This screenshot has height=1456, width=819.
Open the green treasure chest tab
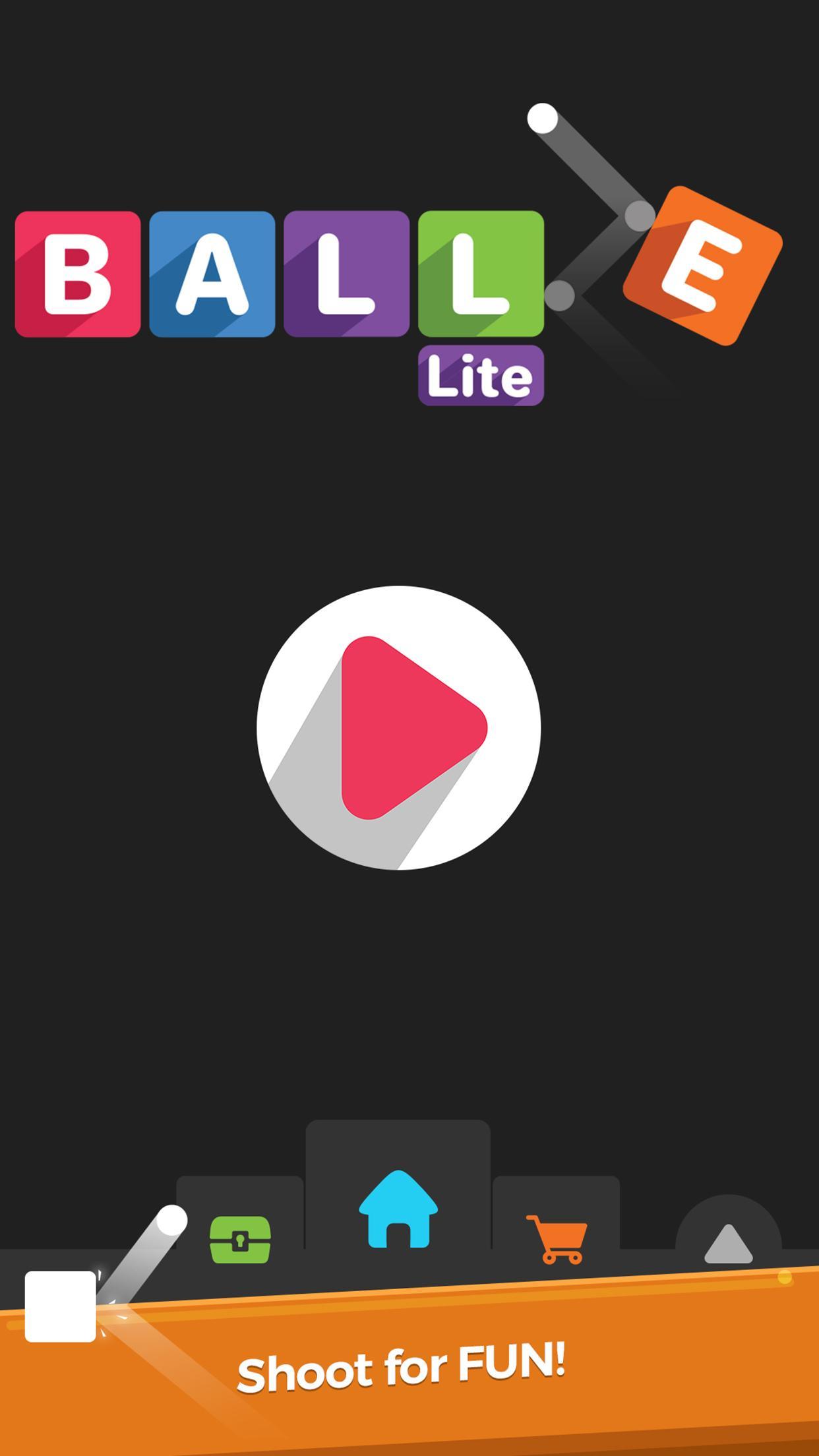[x=240, y=1239]
